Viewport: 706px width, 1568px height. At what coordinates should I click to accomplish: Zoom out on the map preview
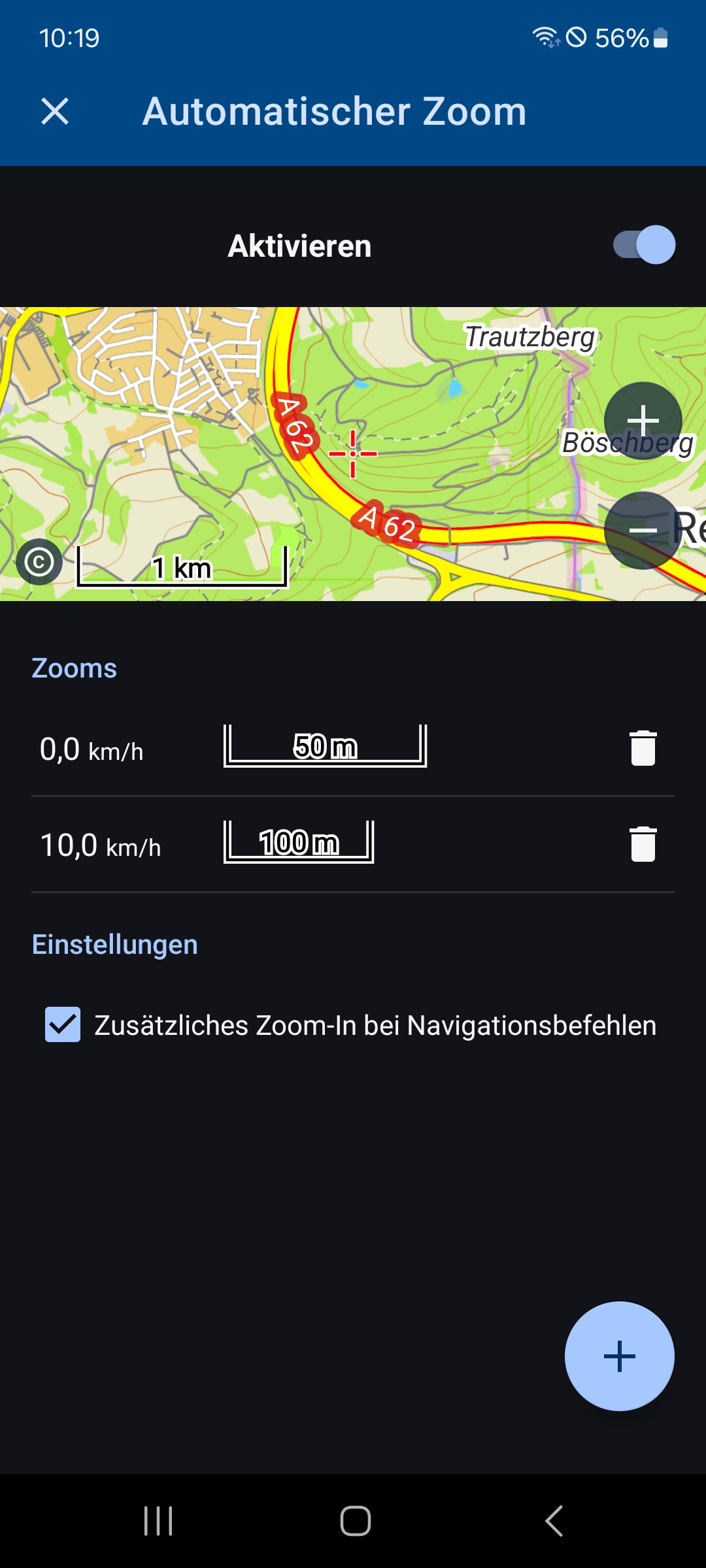coord(643,530)
